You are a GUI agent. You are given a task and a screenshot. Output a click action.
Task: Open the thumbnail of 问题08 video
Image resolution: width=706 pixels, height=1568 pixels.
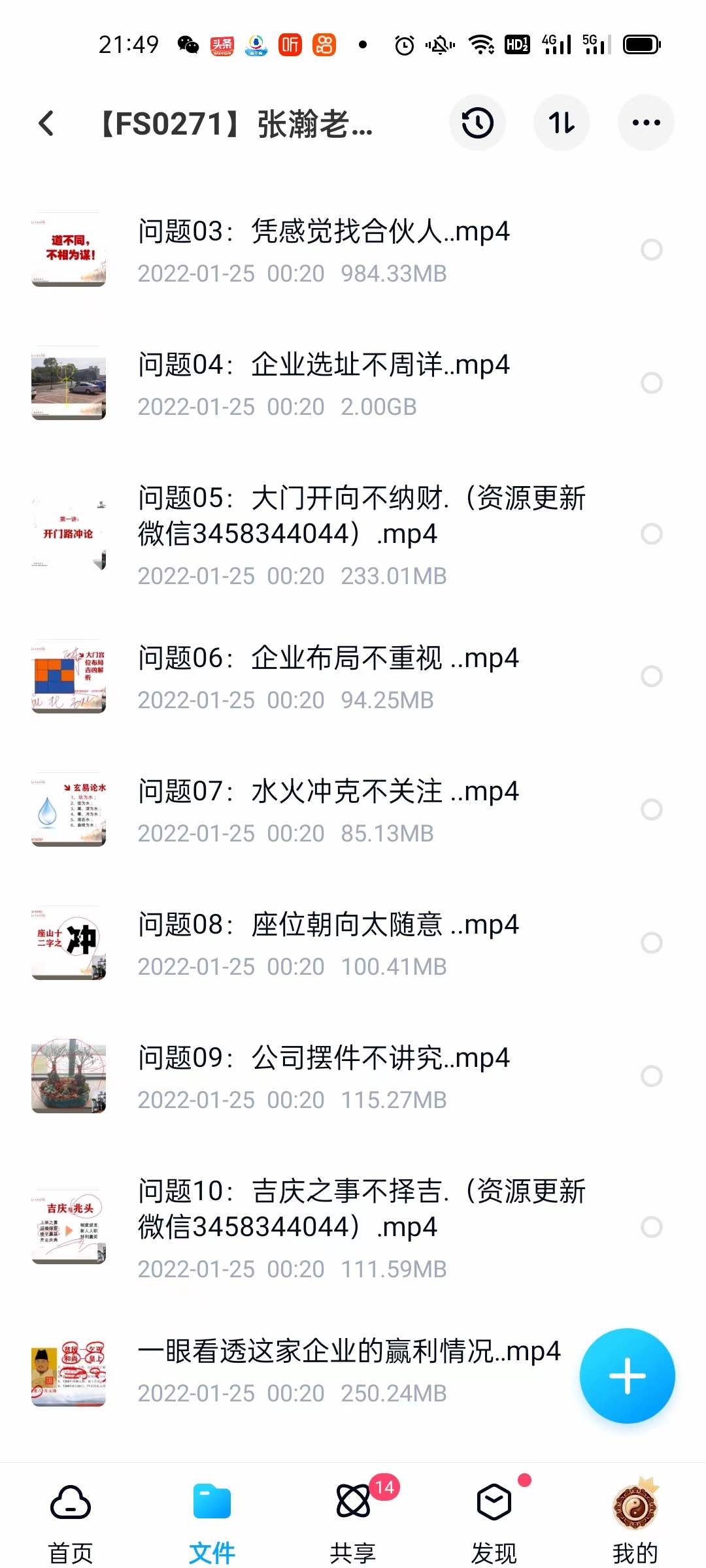coord(69,943)
